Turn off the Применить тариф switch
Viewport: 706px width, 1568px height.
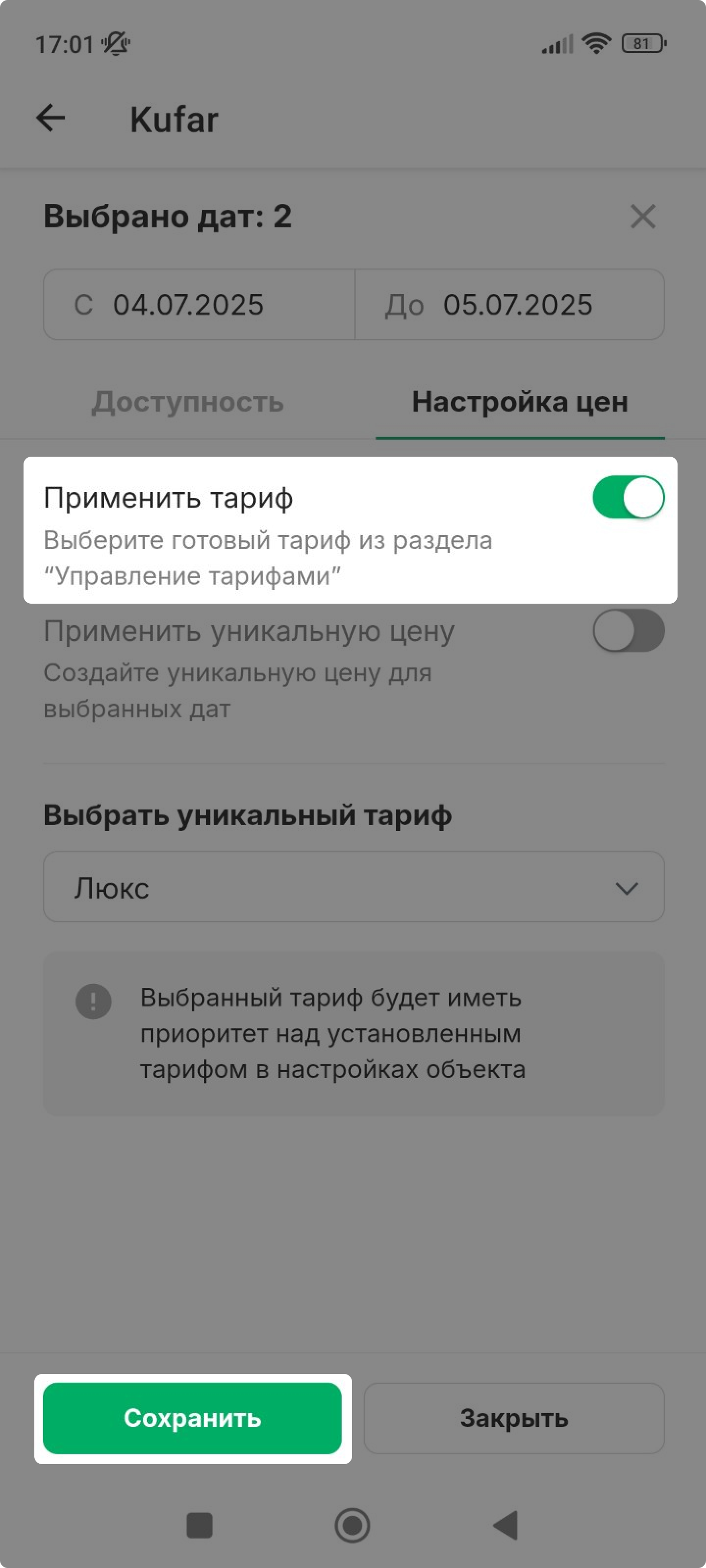[629, 497]
